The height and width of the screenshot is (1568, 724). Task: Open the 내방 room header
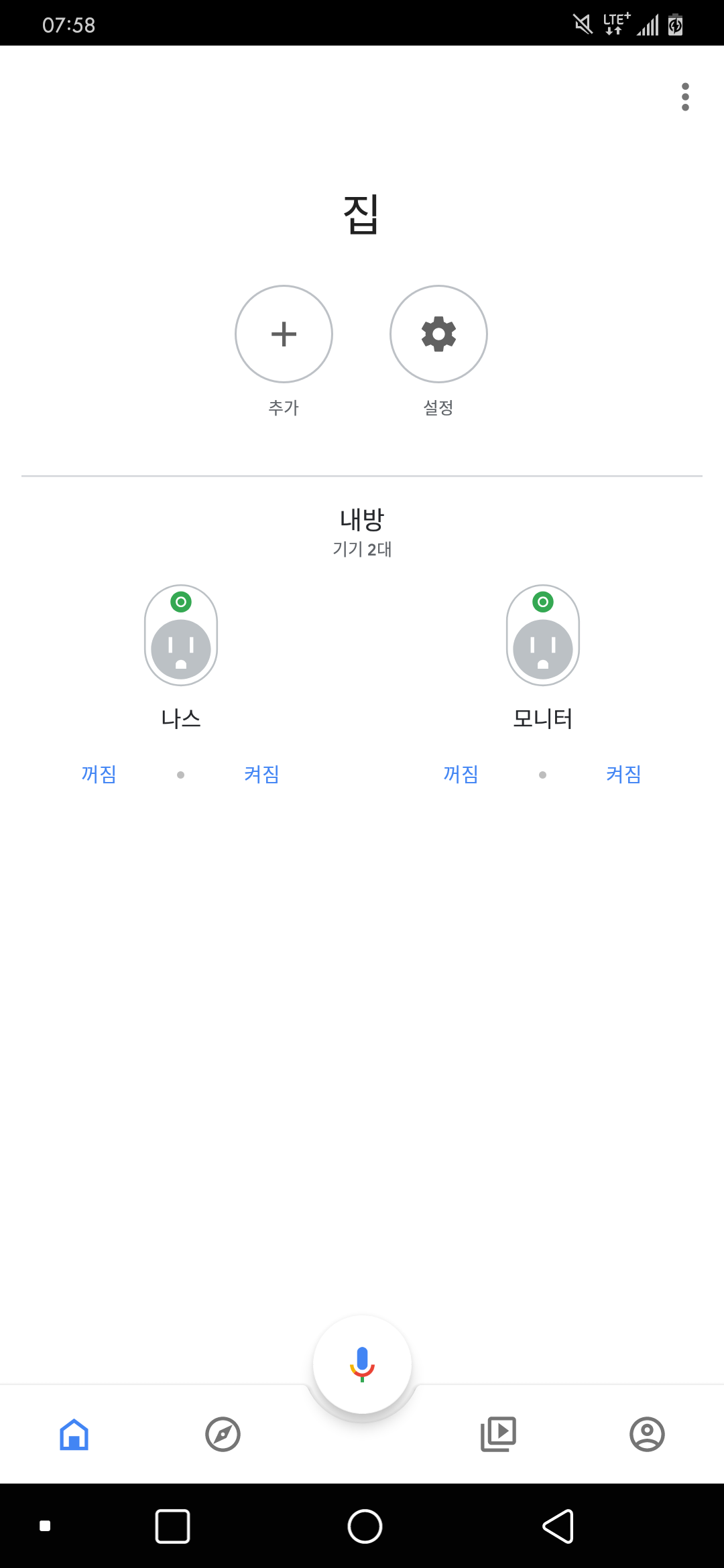(362, 520)
